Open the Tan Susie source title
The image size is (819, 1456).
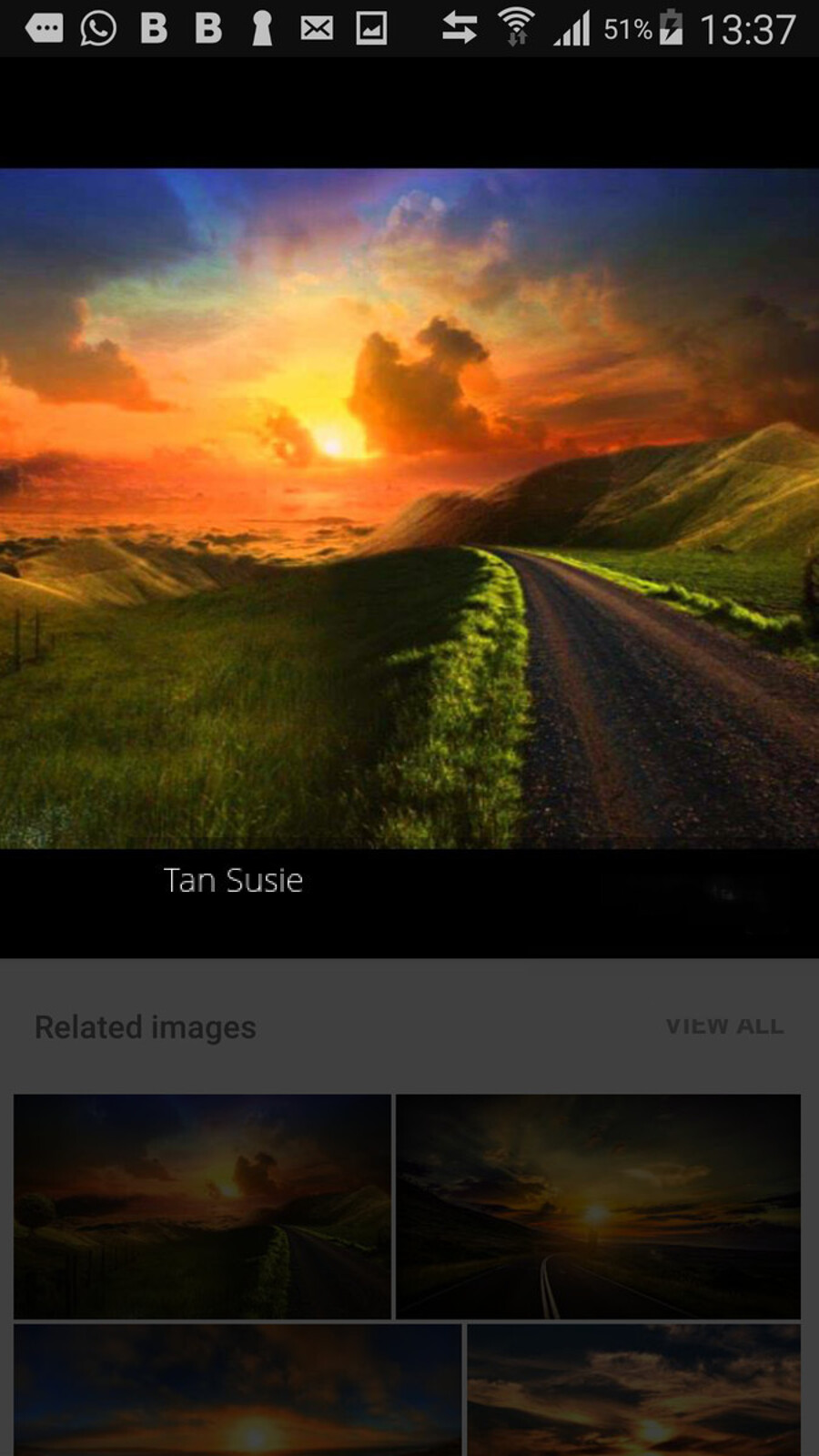click(233, 881)
